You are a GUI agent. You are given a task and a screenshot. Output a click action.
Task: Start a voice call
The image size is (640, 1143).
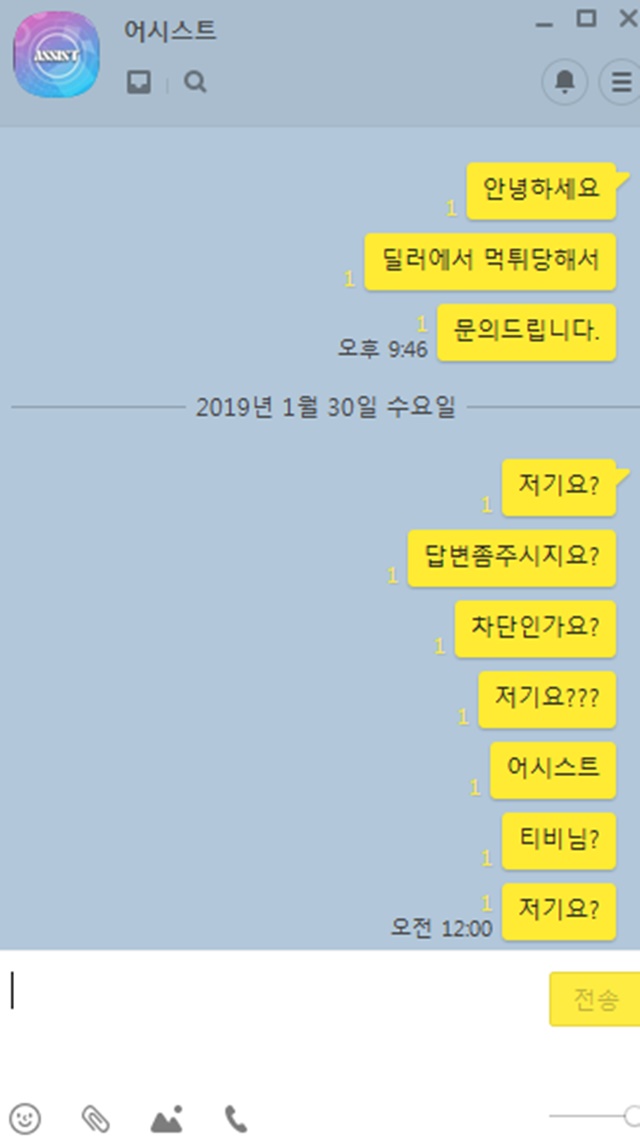[235, 1118]
